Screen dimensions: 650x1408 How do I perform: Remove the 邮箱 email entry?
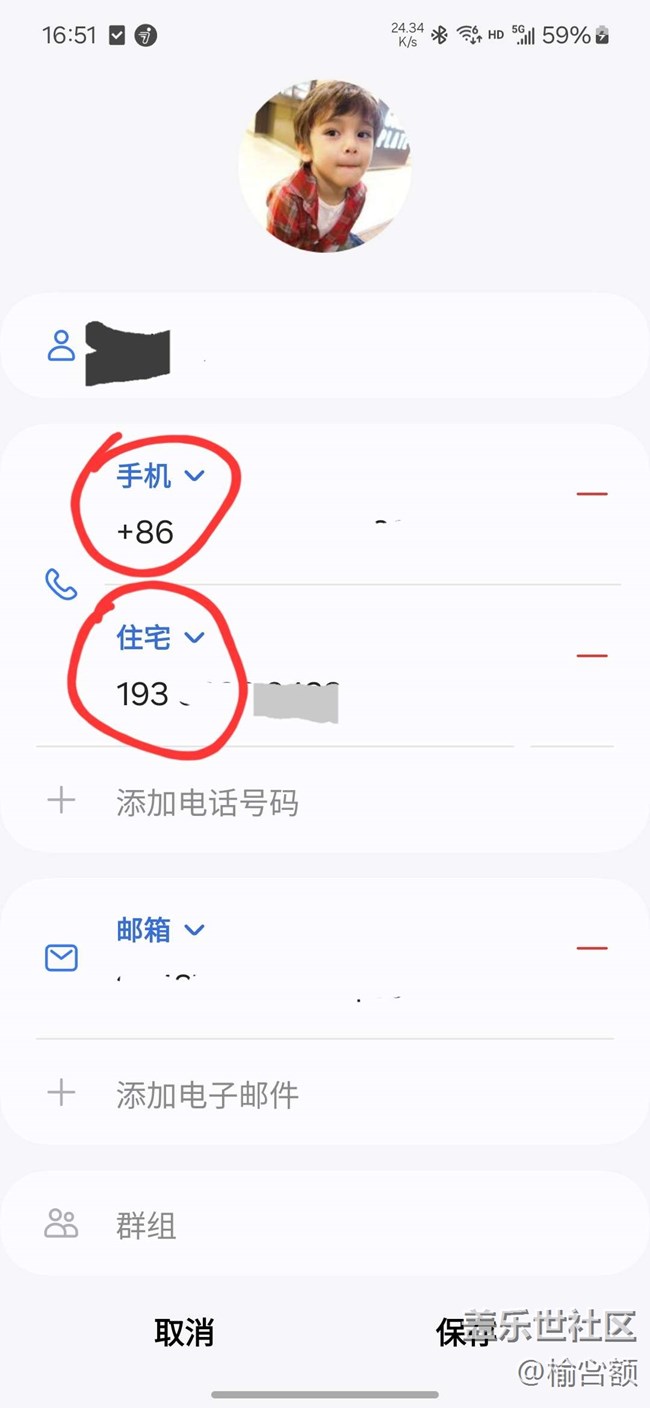pos(592,948)
